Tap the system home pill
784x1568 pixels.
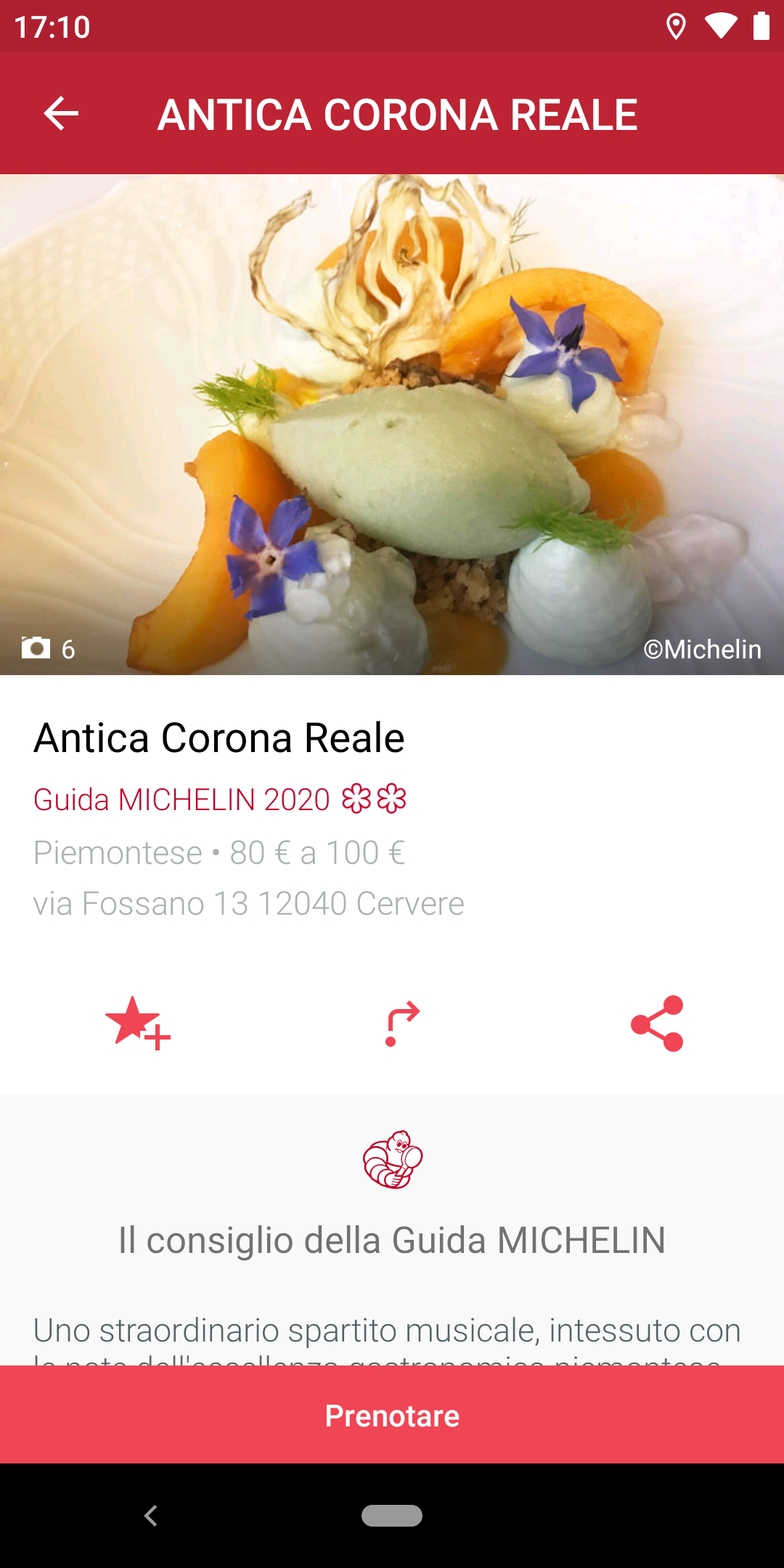point(392,1516)
